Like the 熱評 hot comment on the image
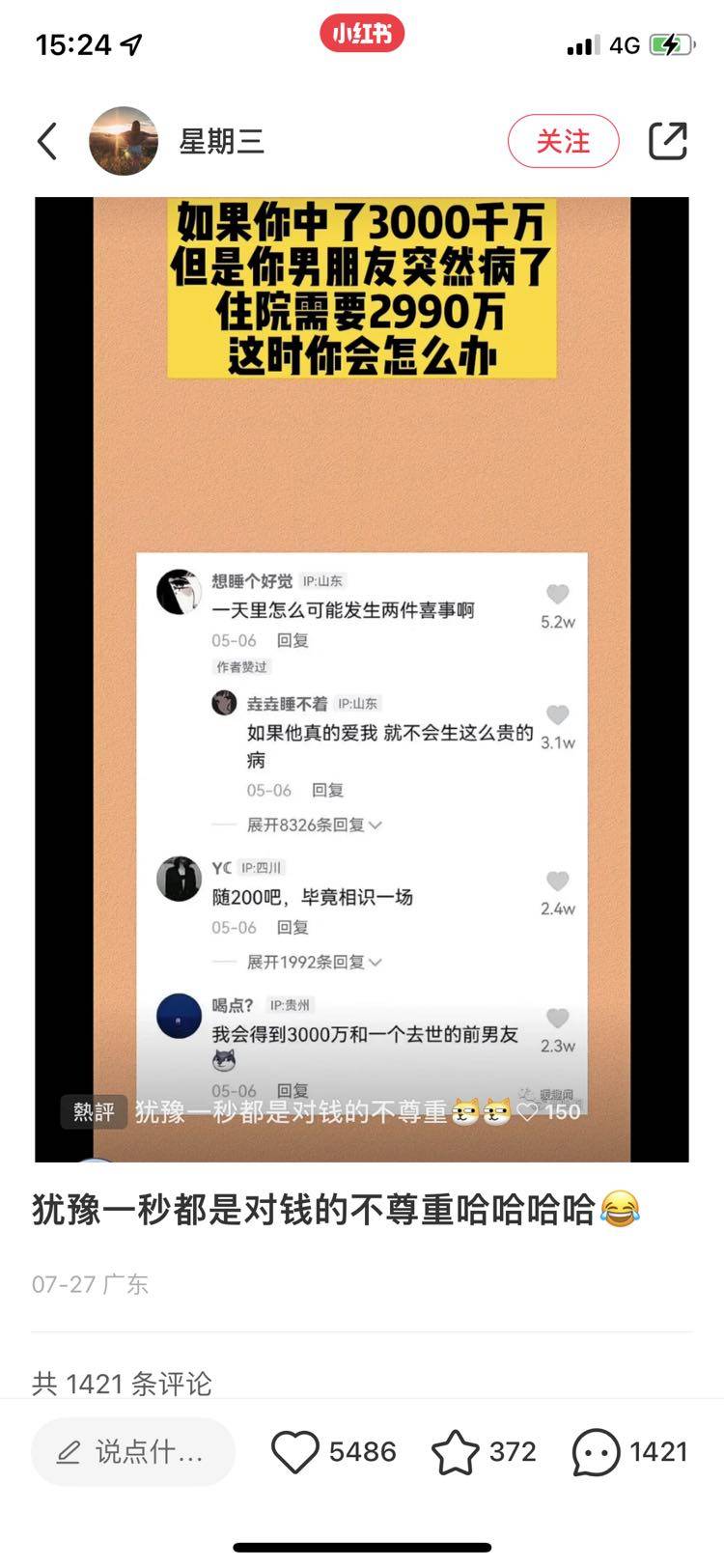 (529, 1111)
